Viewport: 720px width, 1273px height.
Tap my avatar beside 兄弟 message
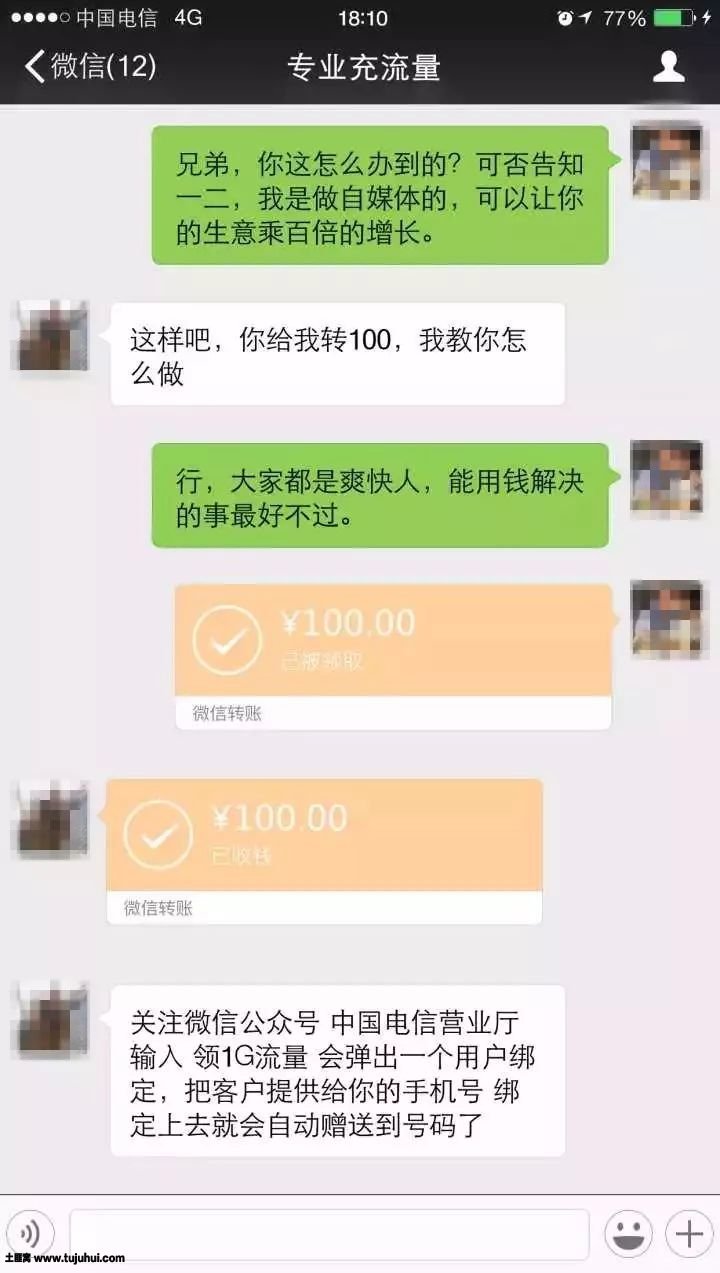[665, 163]
